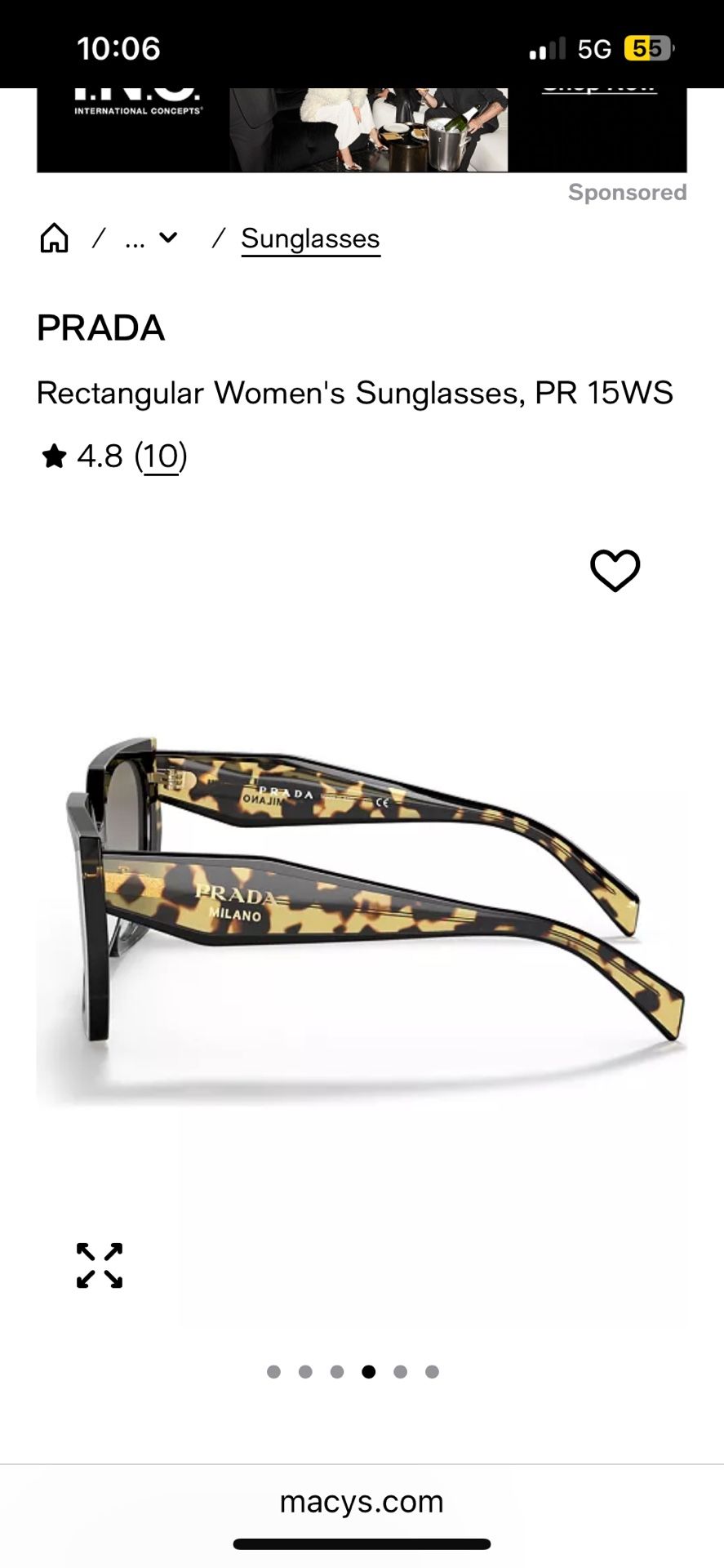Tap the cellular signal indicator
The width and height of the screenshot is (724, 1568).
(x=548, y=49)
